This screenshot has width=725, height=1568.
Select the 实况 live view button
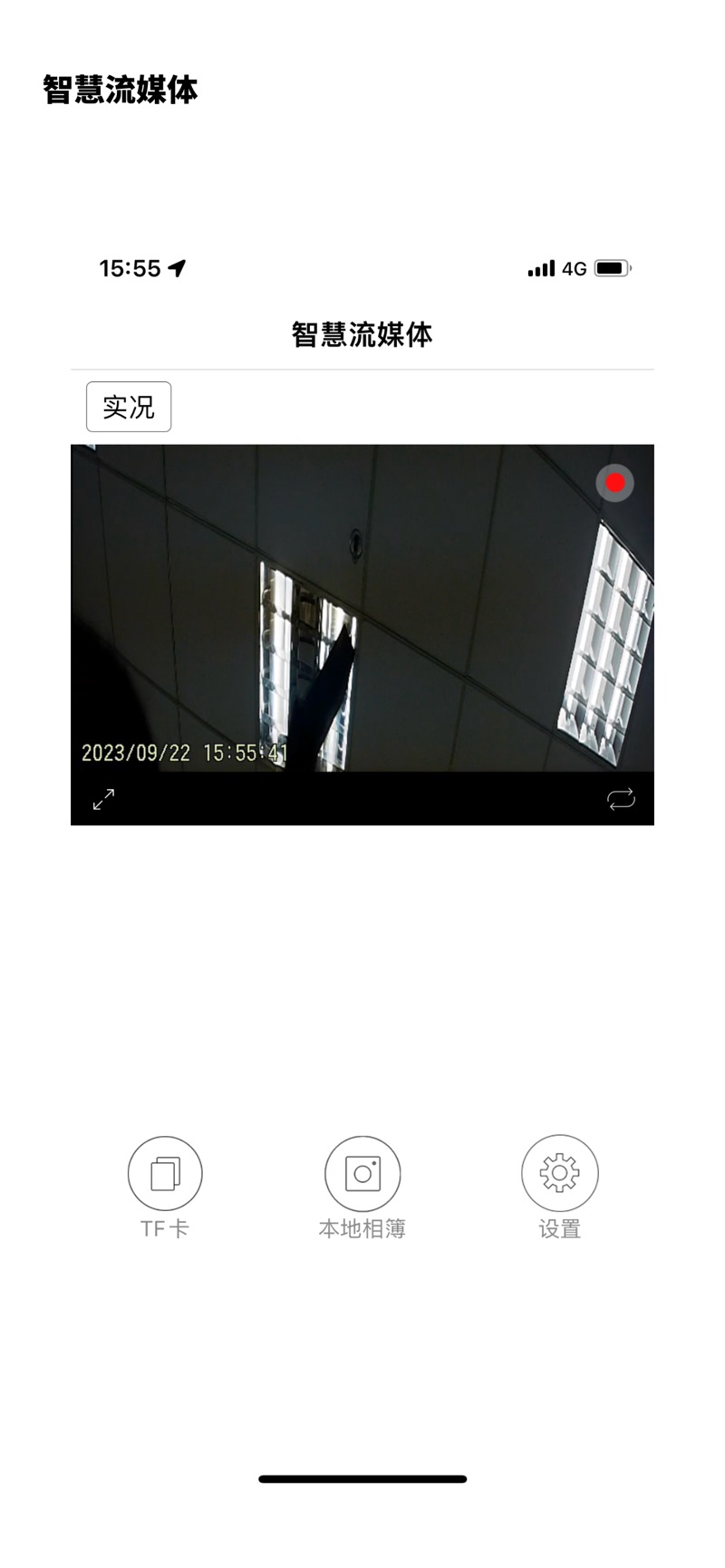coord(129,406)
